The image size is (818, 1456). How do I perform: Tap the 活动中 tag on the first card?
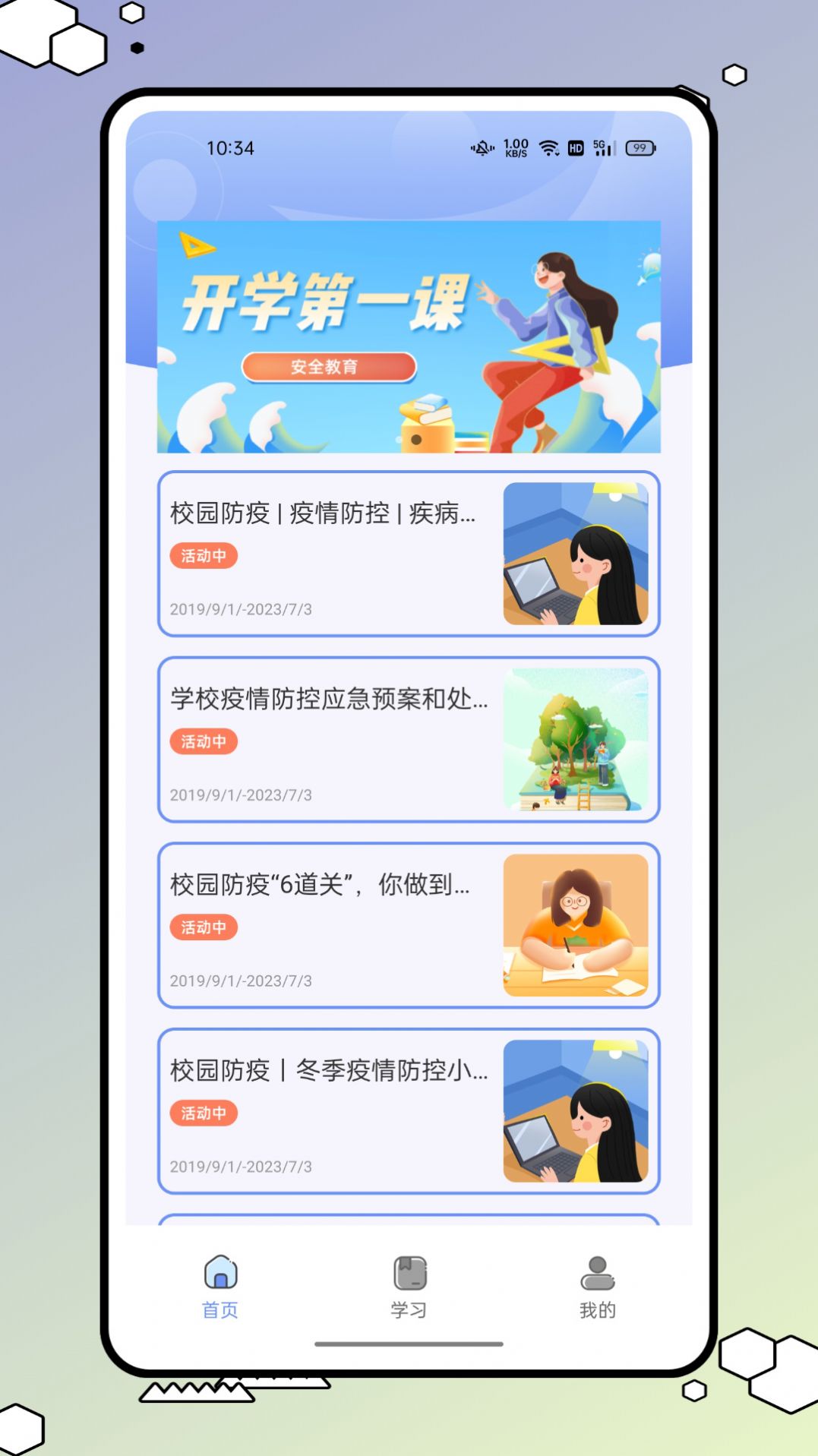(x=204, y=556)
